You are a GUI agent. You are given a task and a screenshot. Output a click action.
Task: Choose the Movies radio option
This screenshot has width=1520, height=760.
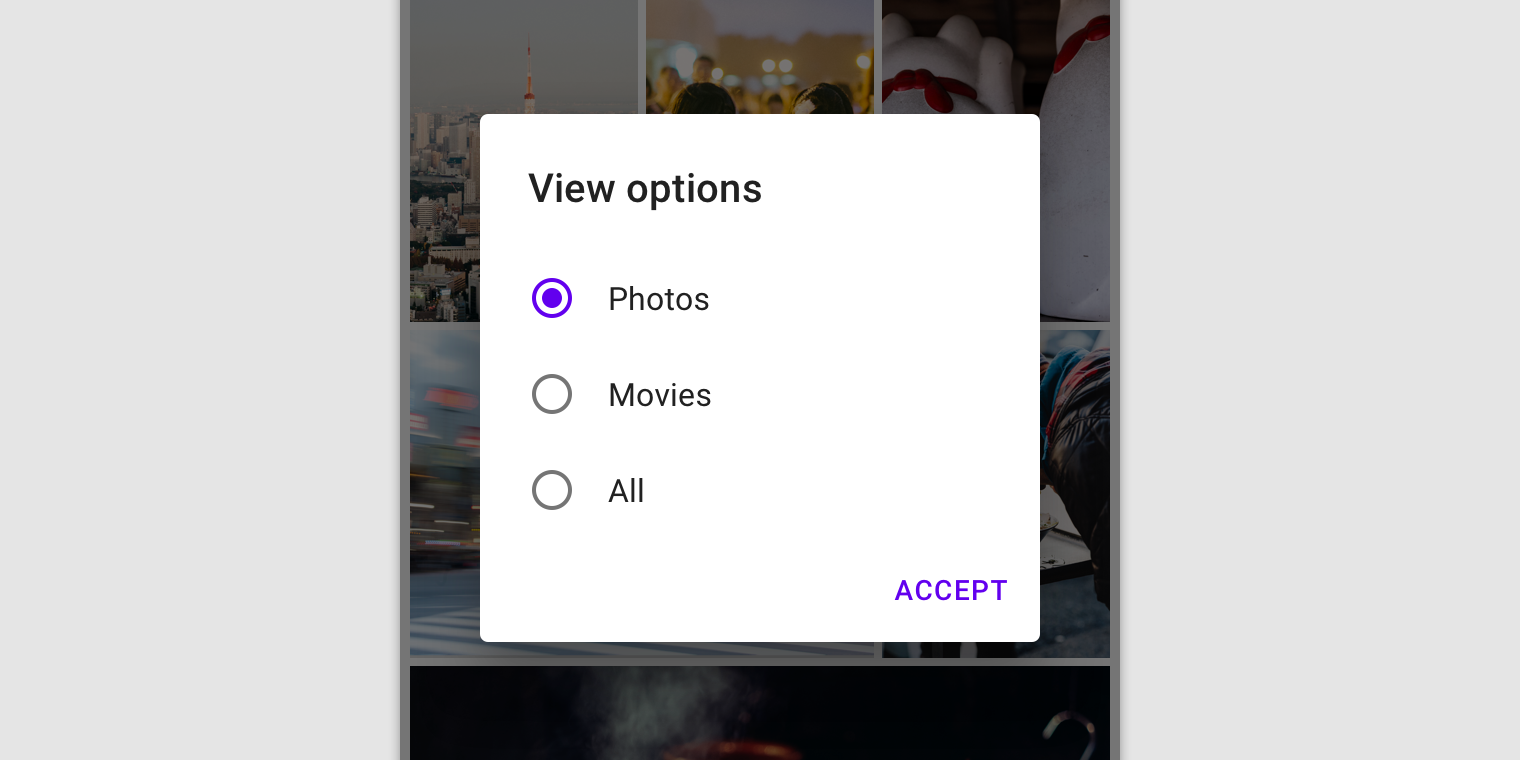tap(552, 394)
